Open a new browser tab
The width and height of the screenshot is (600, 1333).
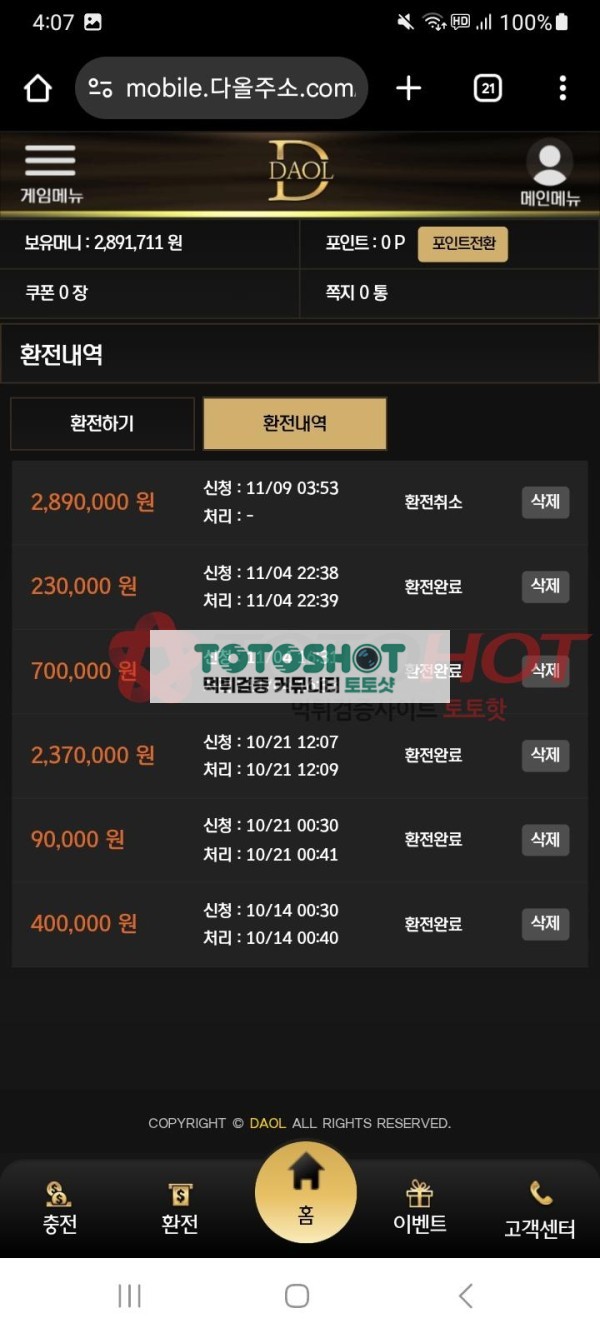pos(408,89)
